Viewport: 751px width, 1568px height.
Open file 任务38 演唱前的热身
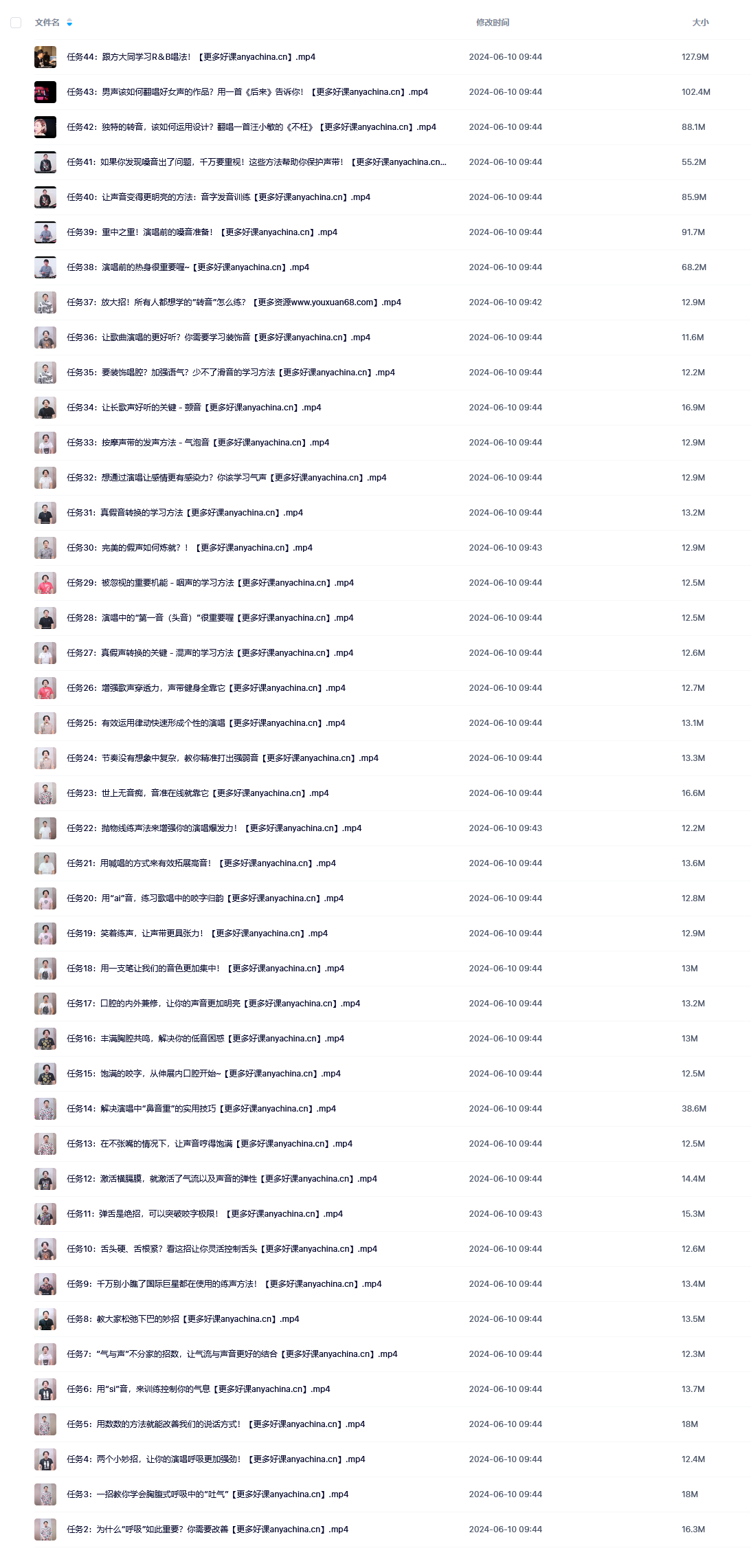point(188,267)
